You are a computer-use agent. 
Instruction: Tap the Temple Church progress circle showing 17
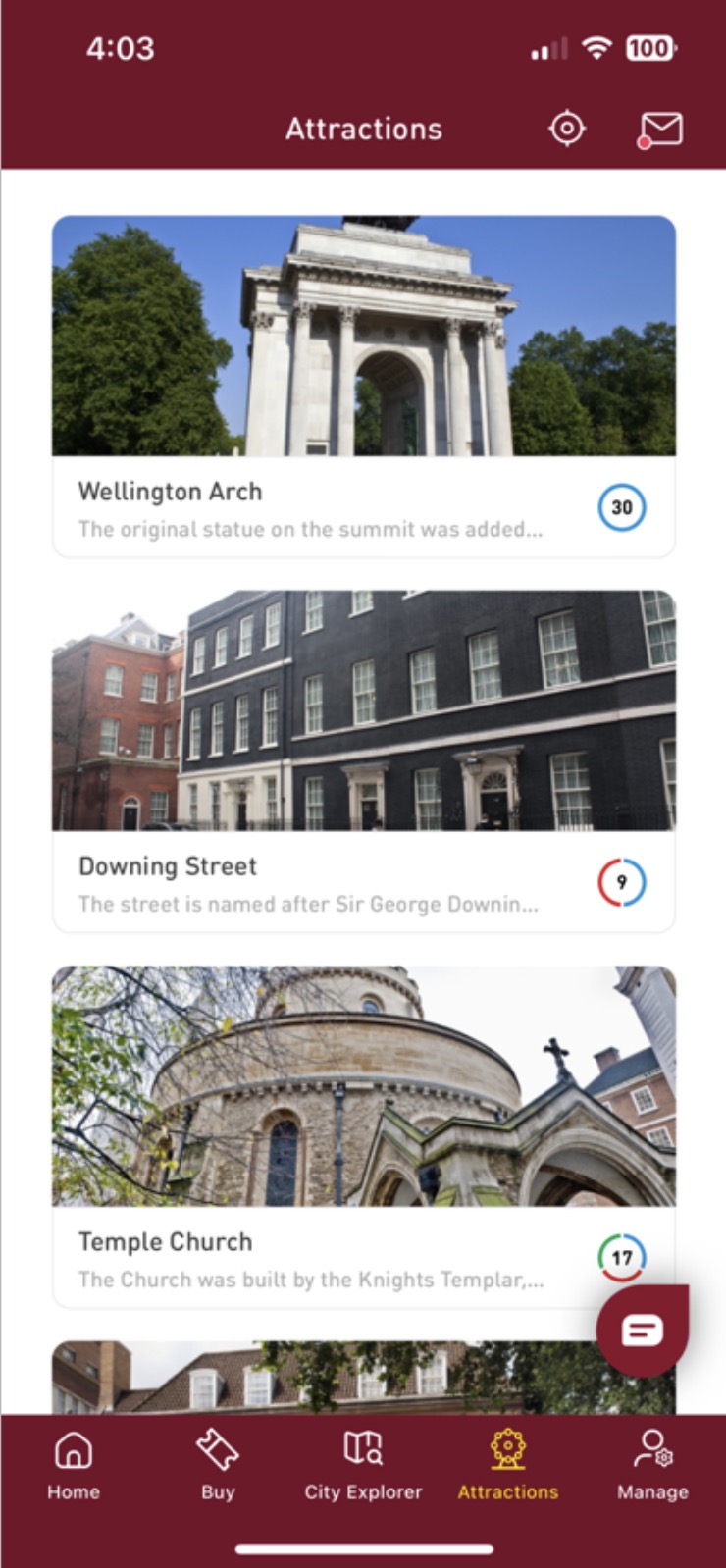point(622,1257)
